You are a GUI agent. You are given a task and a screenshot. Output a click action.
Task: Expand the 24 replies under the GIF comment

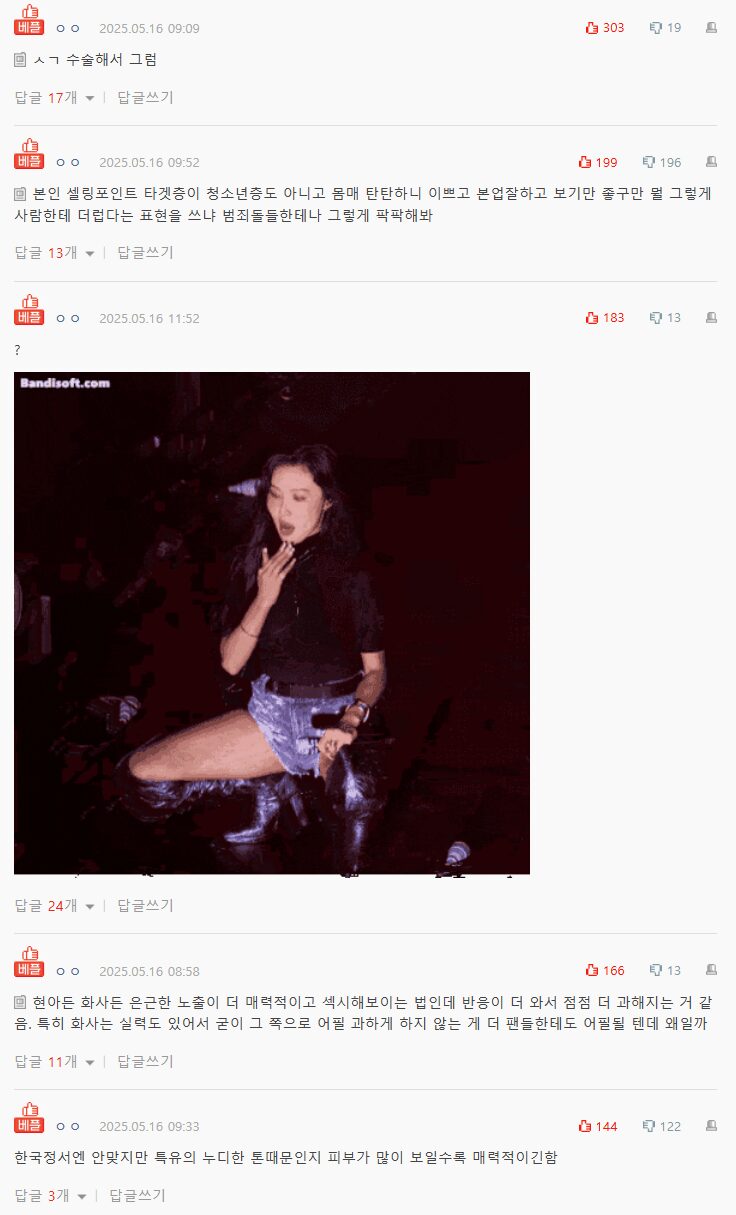[x=54, y=906]
